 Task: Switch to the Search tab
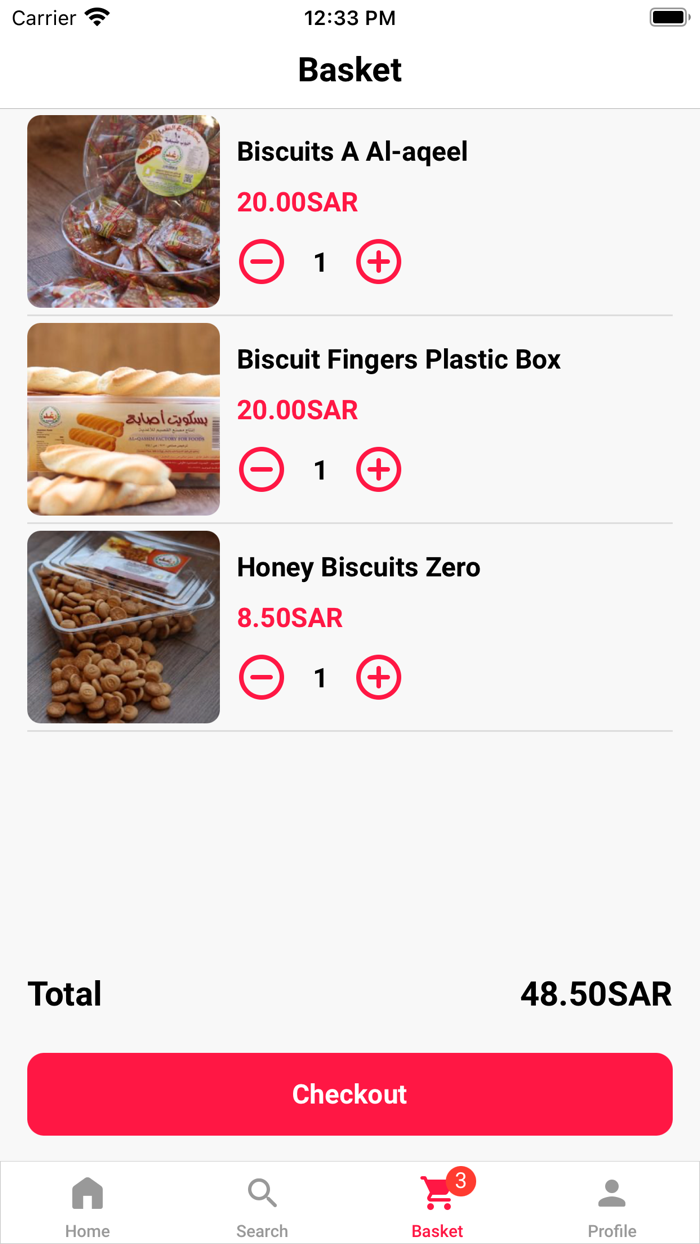point(262,1205)
